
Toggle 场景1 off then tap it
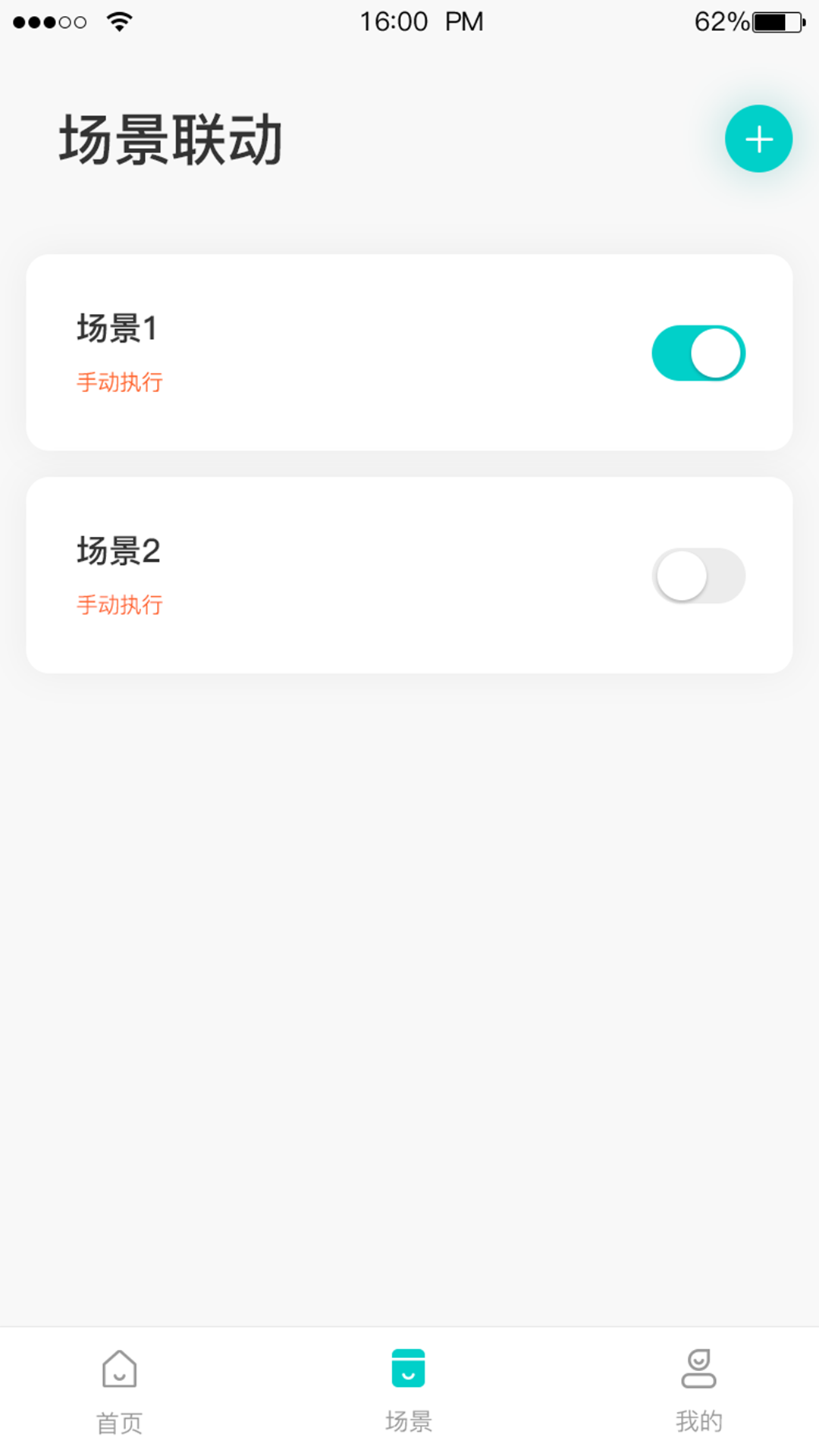pyautogui.click(x=698, y=353)
